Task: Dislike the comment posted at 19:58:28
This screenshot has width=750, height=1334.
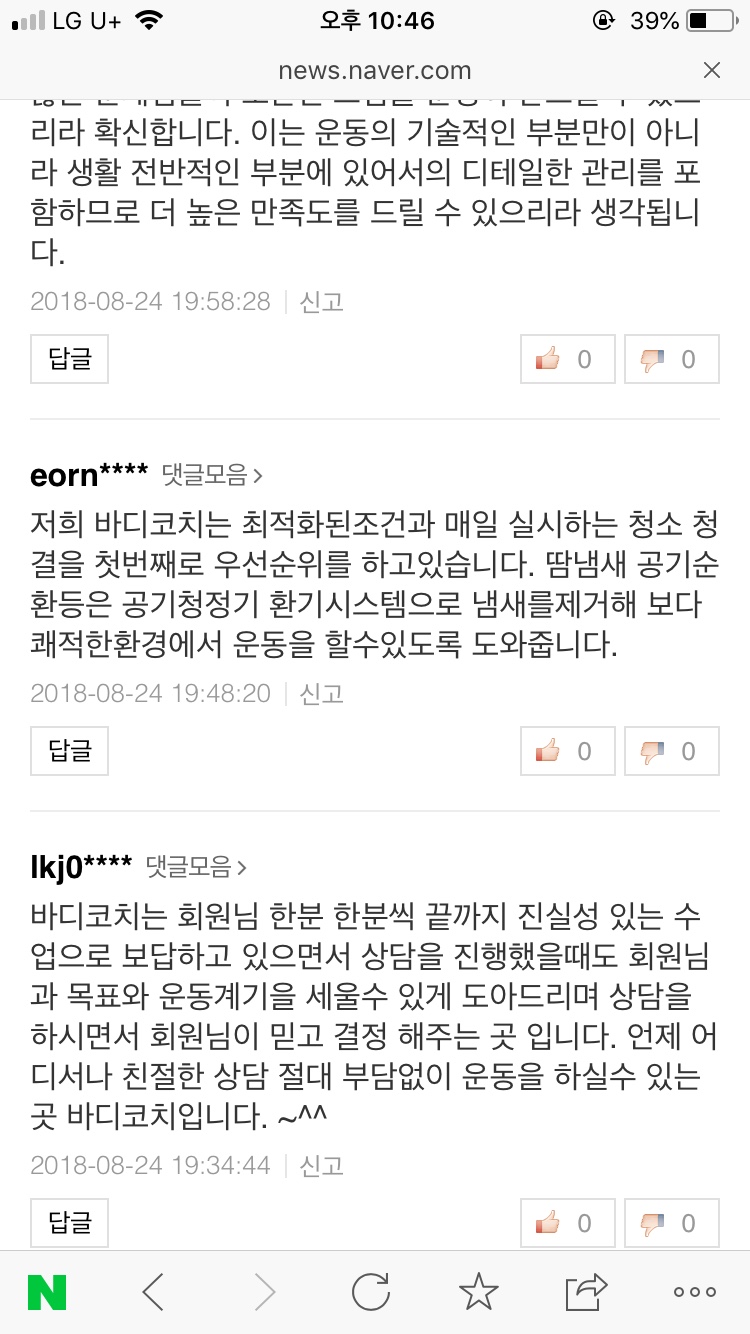Action: point(671,359)
